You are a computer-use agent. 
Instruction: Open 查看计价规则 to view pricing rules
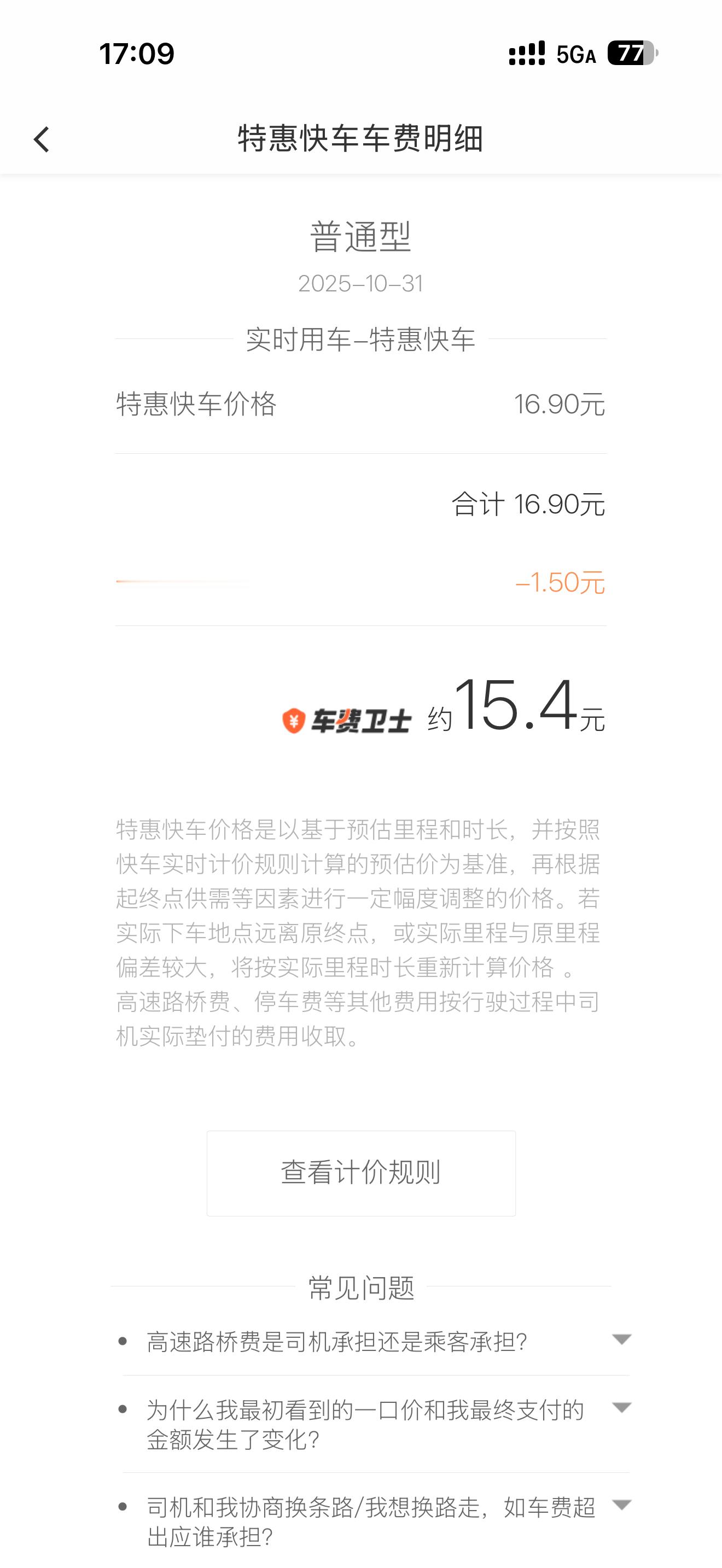pyautogui.click(x=360, y=1172)
